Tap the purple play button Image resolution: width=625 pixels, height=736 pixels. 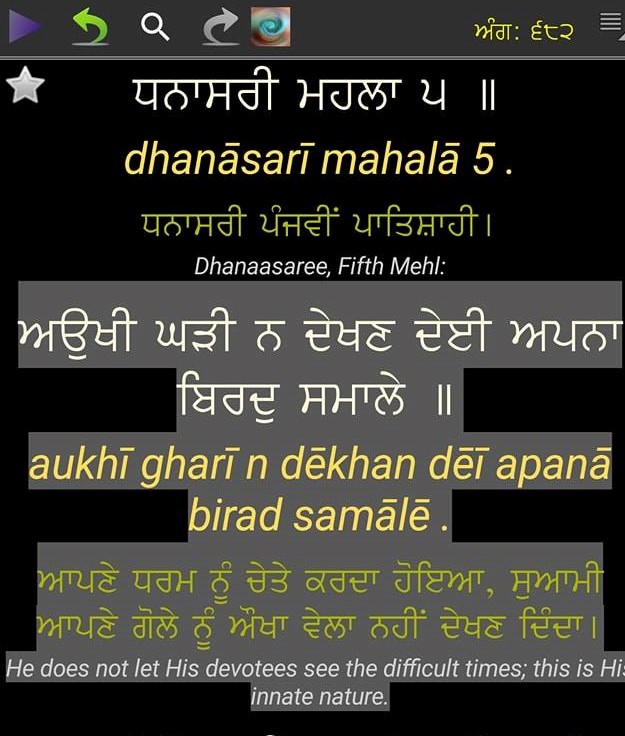tap(24, 27)
